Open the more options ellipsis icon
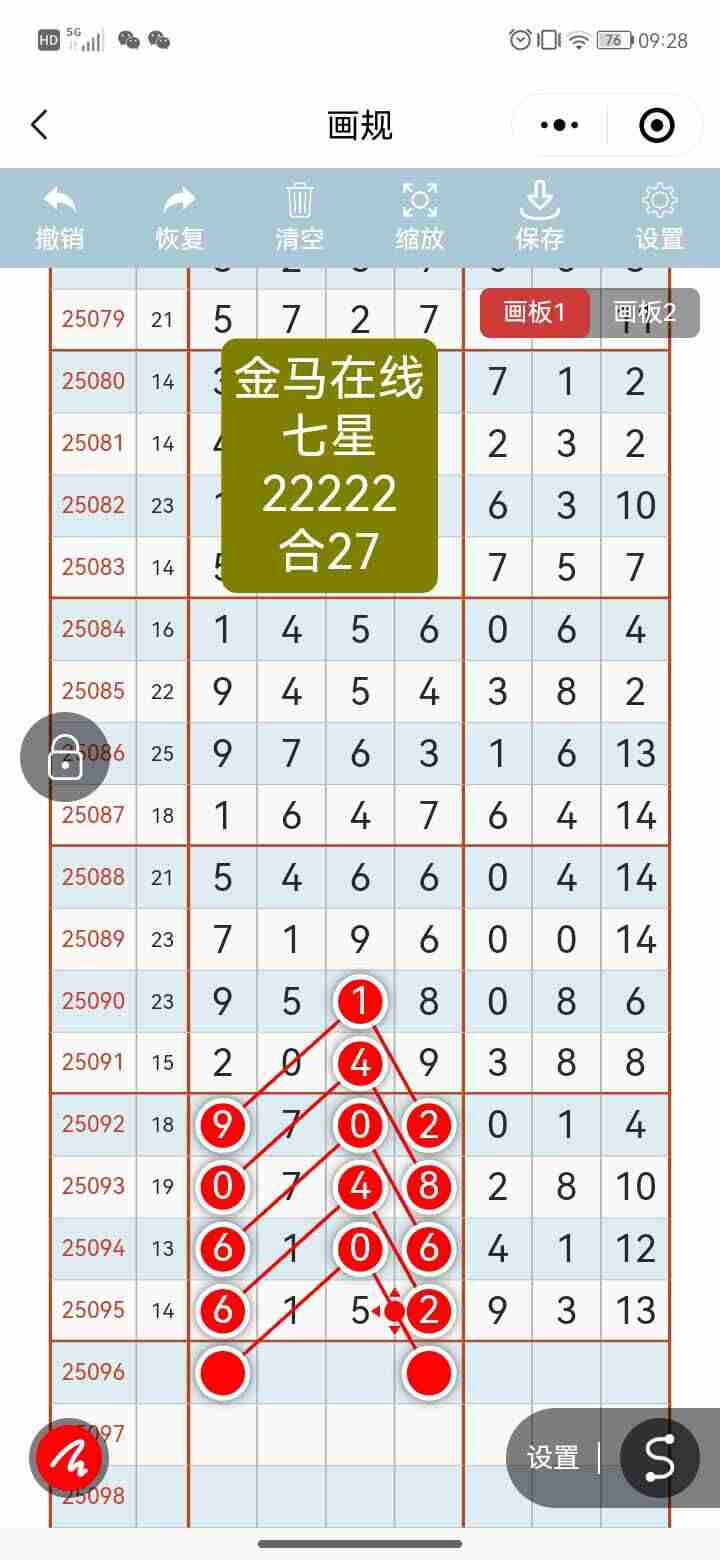The width and height of the screenshot is (720, 1560). point(558,124)
